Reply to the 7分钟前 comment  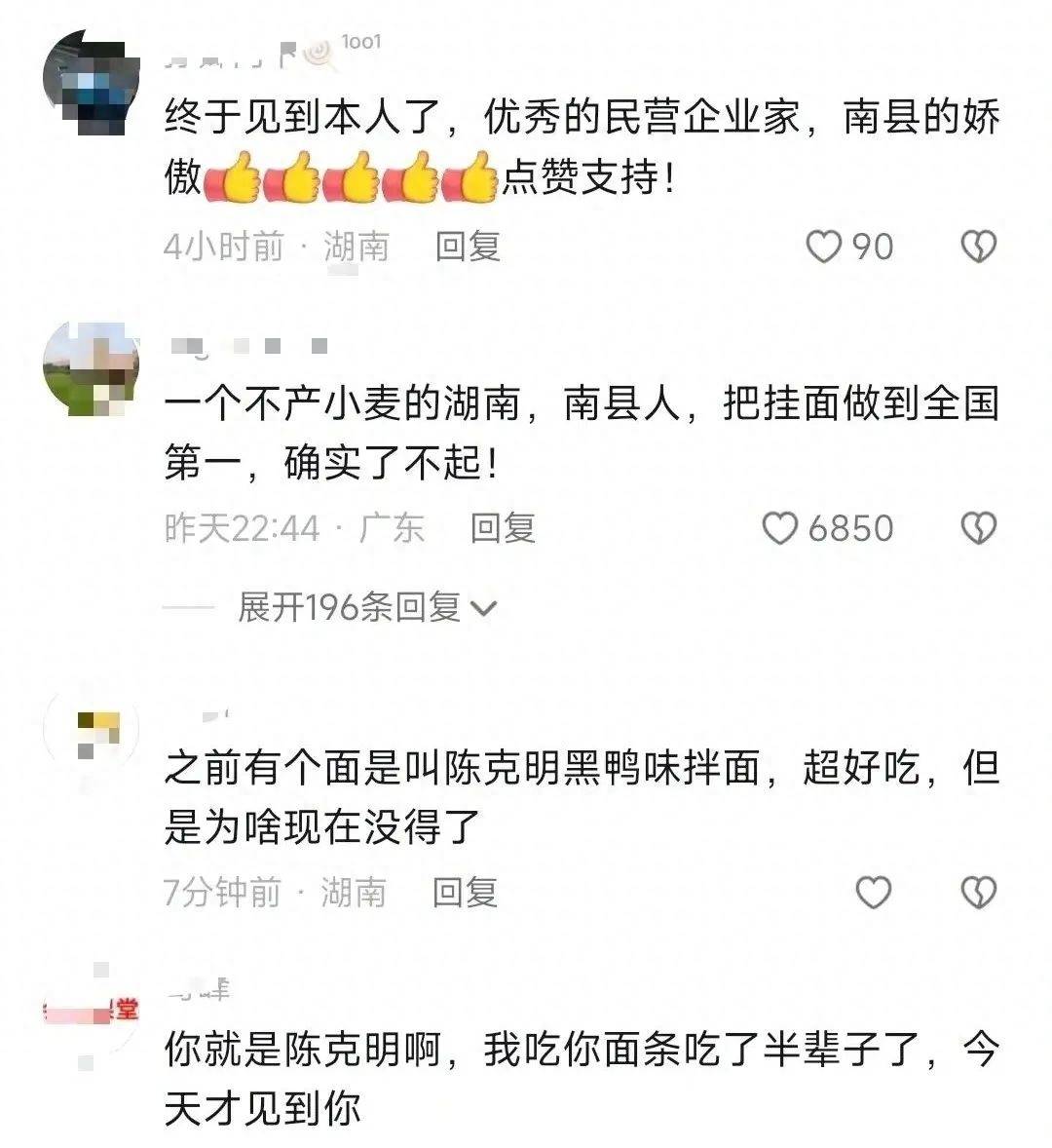(466, 891)
